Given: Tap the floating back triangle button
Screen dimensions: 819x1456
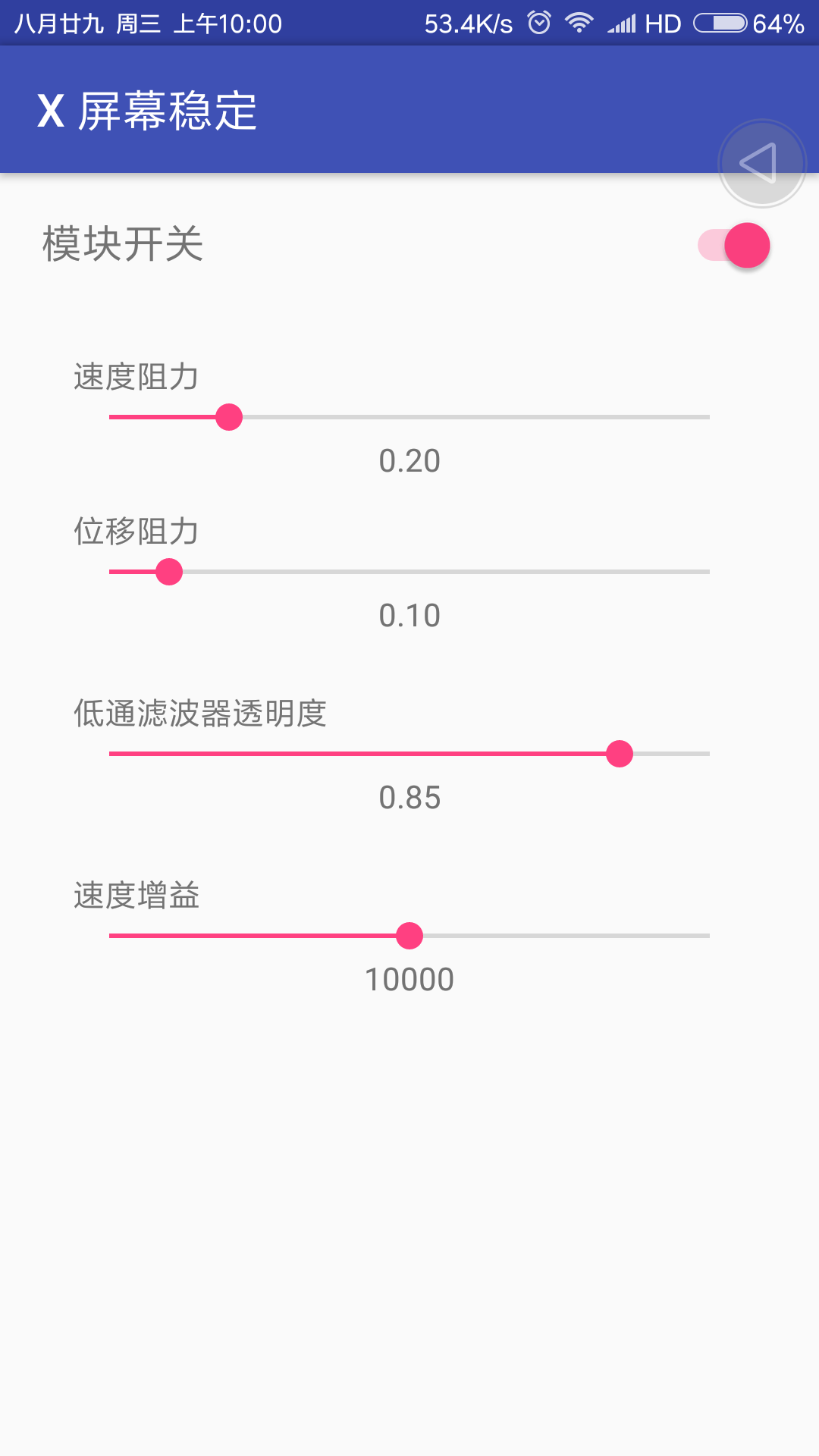Looking at the screenshot, I should [x=761, y=163].
